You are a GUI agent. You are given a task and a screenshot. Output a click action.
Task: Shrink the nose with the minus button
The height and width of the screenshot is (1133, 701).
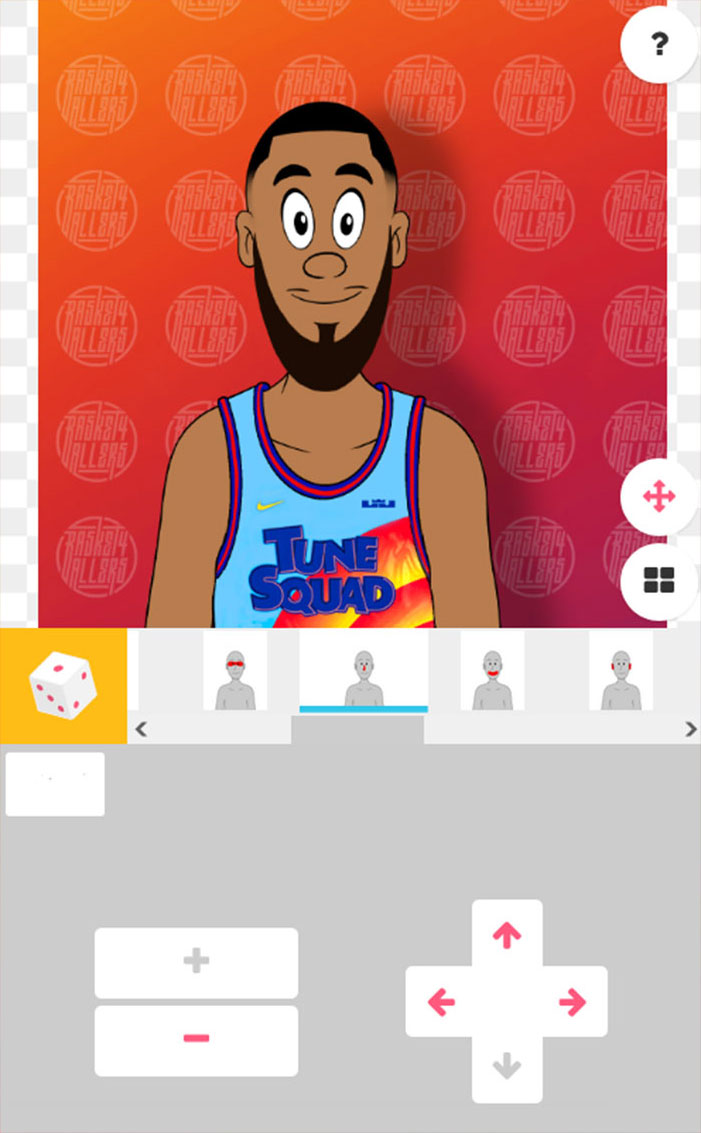(196, 1039)
